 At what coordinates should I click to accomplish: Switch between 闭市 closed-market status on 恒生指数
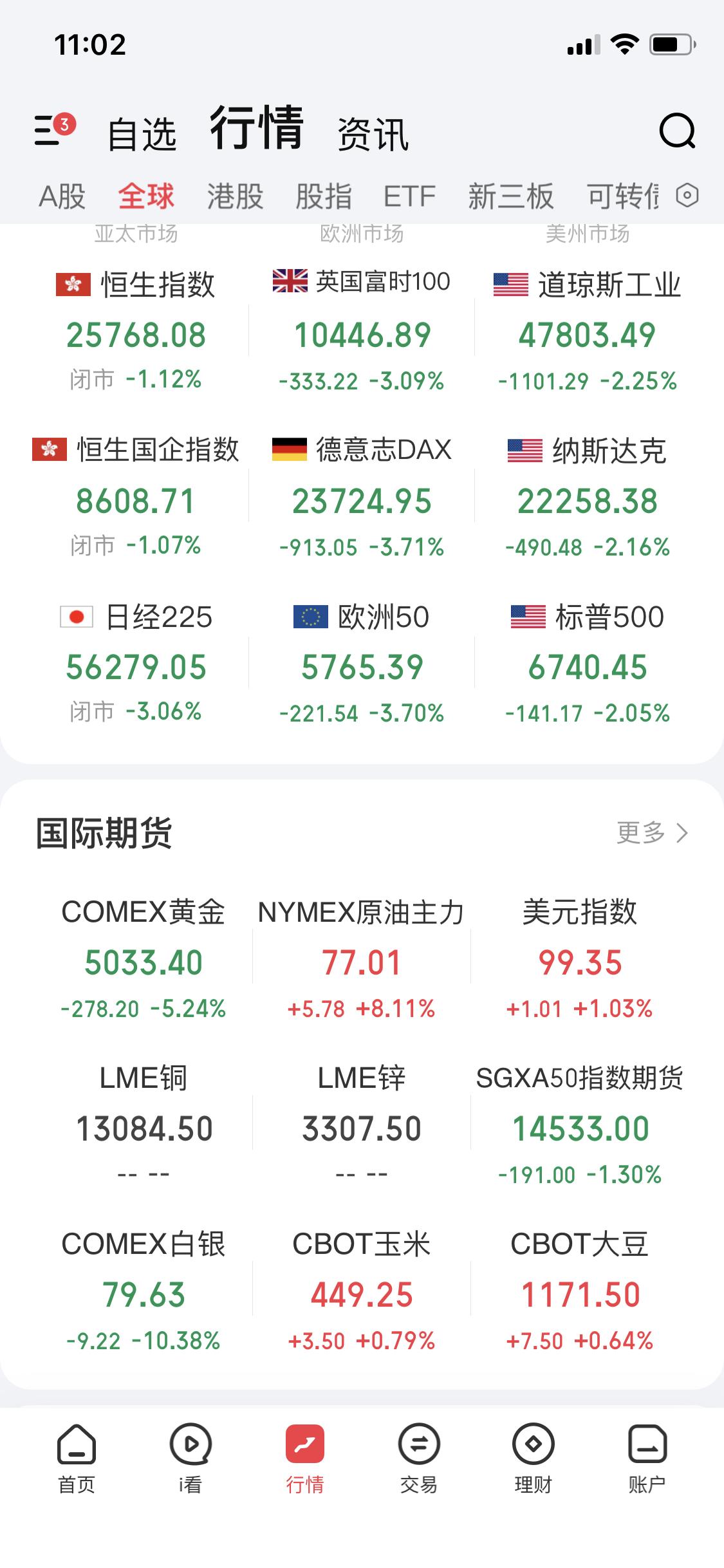point(94,380)
